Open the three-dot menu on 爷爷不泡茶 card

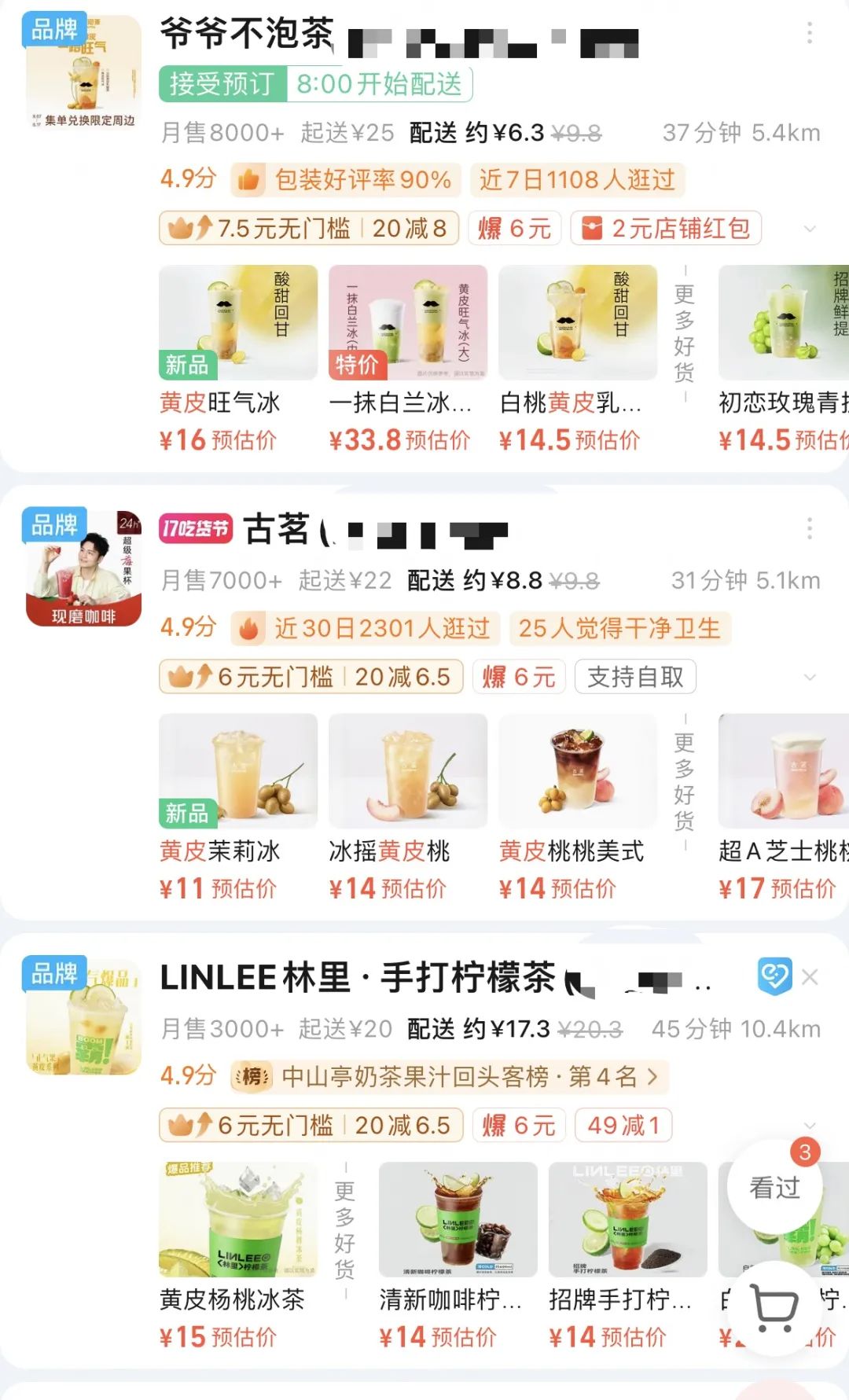pyautogui.click(x=811, y=33)
